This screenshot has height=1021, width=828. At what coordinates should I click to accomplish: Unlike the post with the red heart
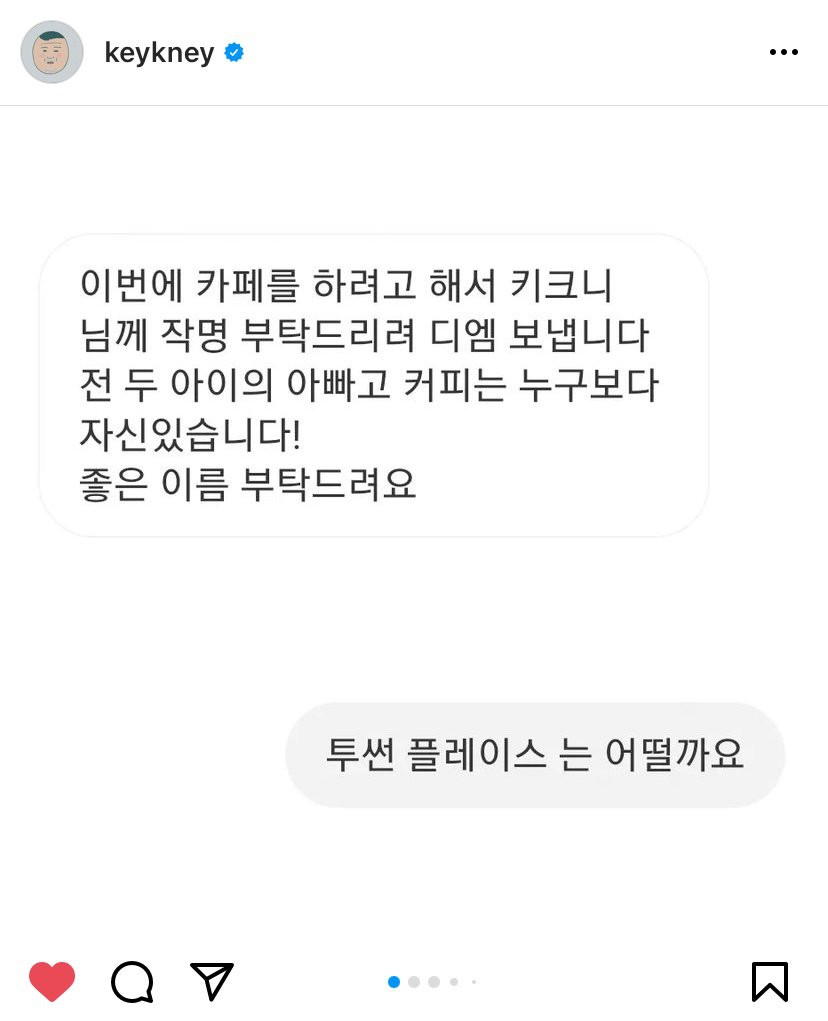(52, 981)
